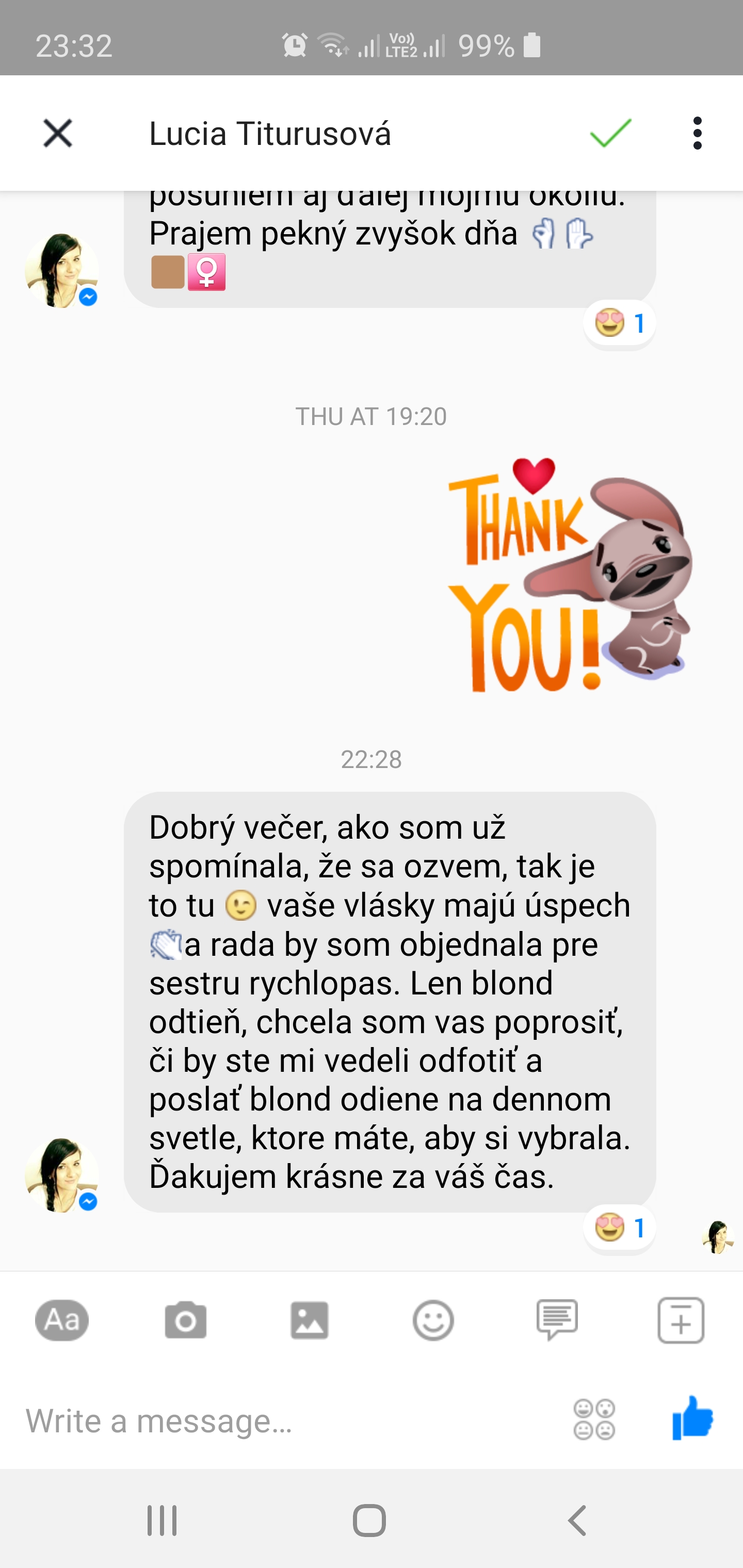Open the smiley sticker picker
Viewport: 743px width, 1568px height.
pos(433,1321)
